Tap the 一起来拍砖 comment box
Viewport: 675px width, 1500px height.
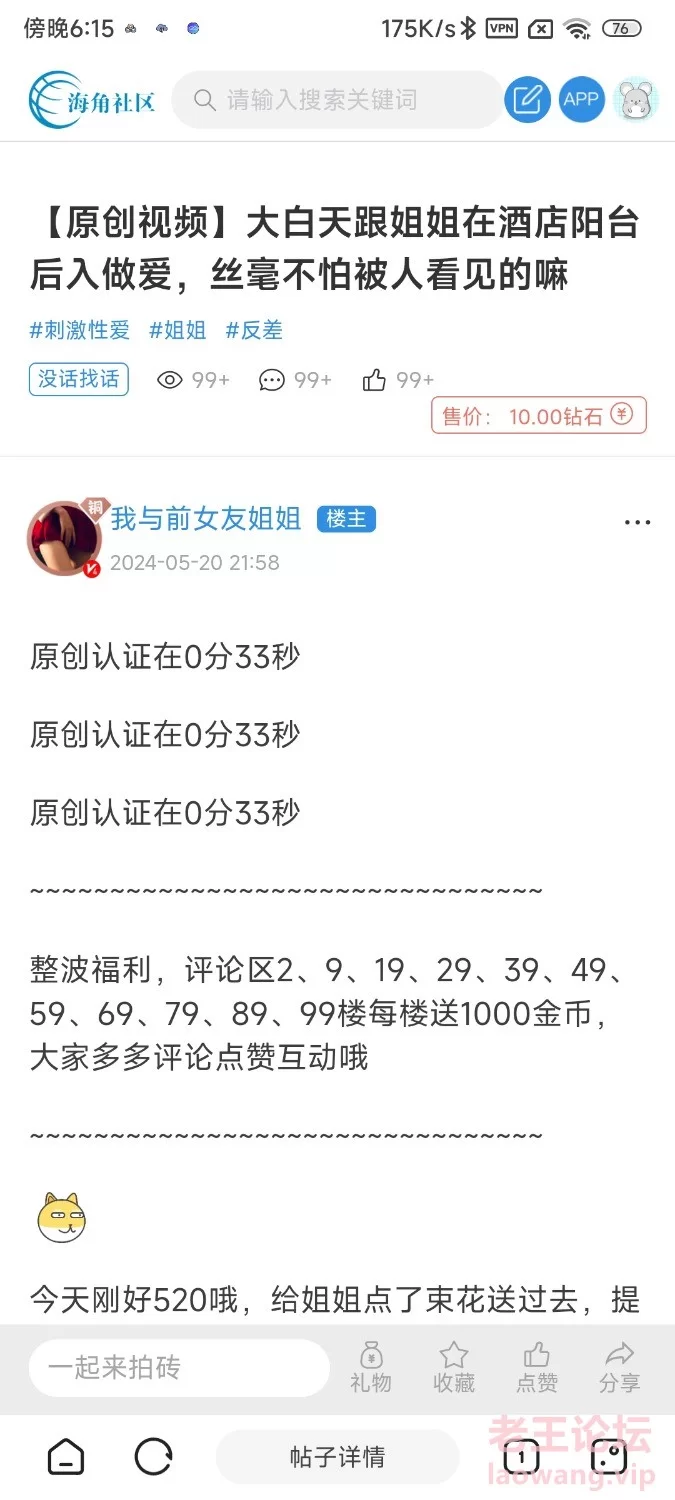pos(178,1368)
